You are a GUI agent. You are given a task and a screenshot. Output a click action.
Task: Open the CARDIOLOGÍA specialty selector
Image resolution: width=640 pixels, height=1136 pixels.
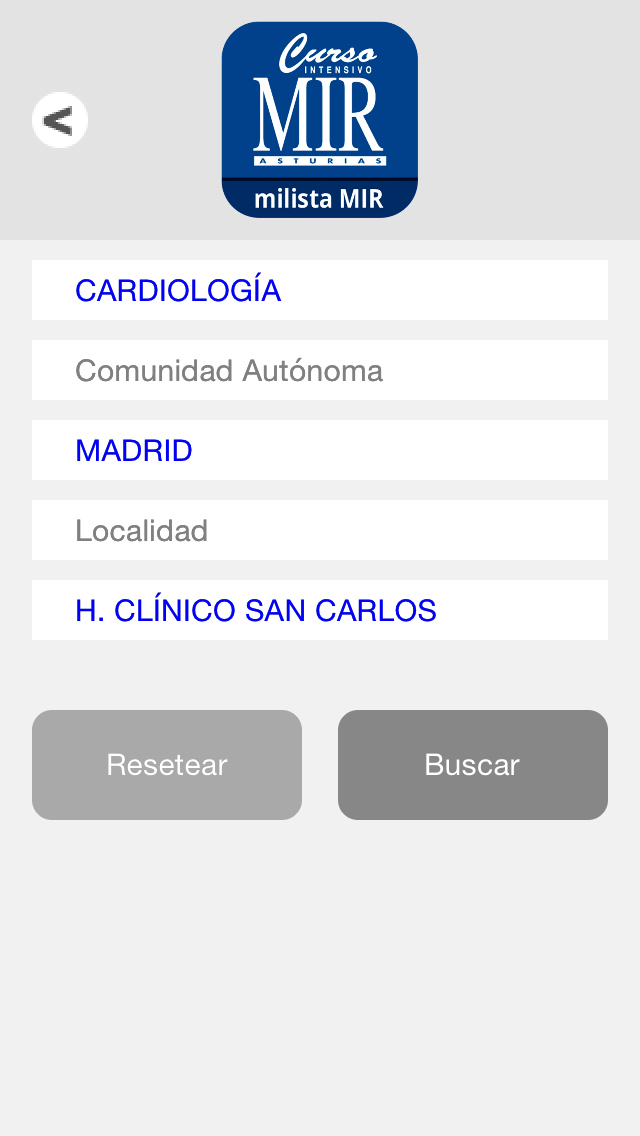320,290
